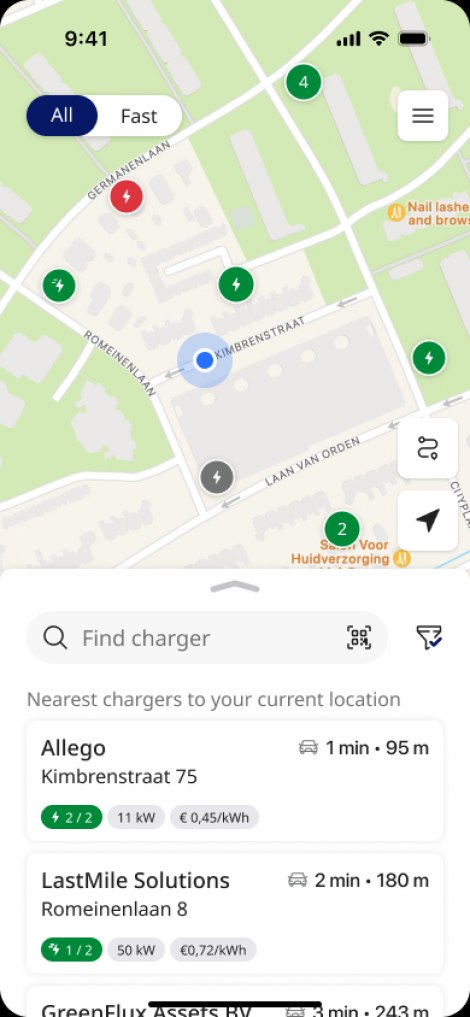The width and height of the screenshot is (470, 1017).
Task: Open the GreenFlux Assets BV card
Action: tap(235, 1001)
